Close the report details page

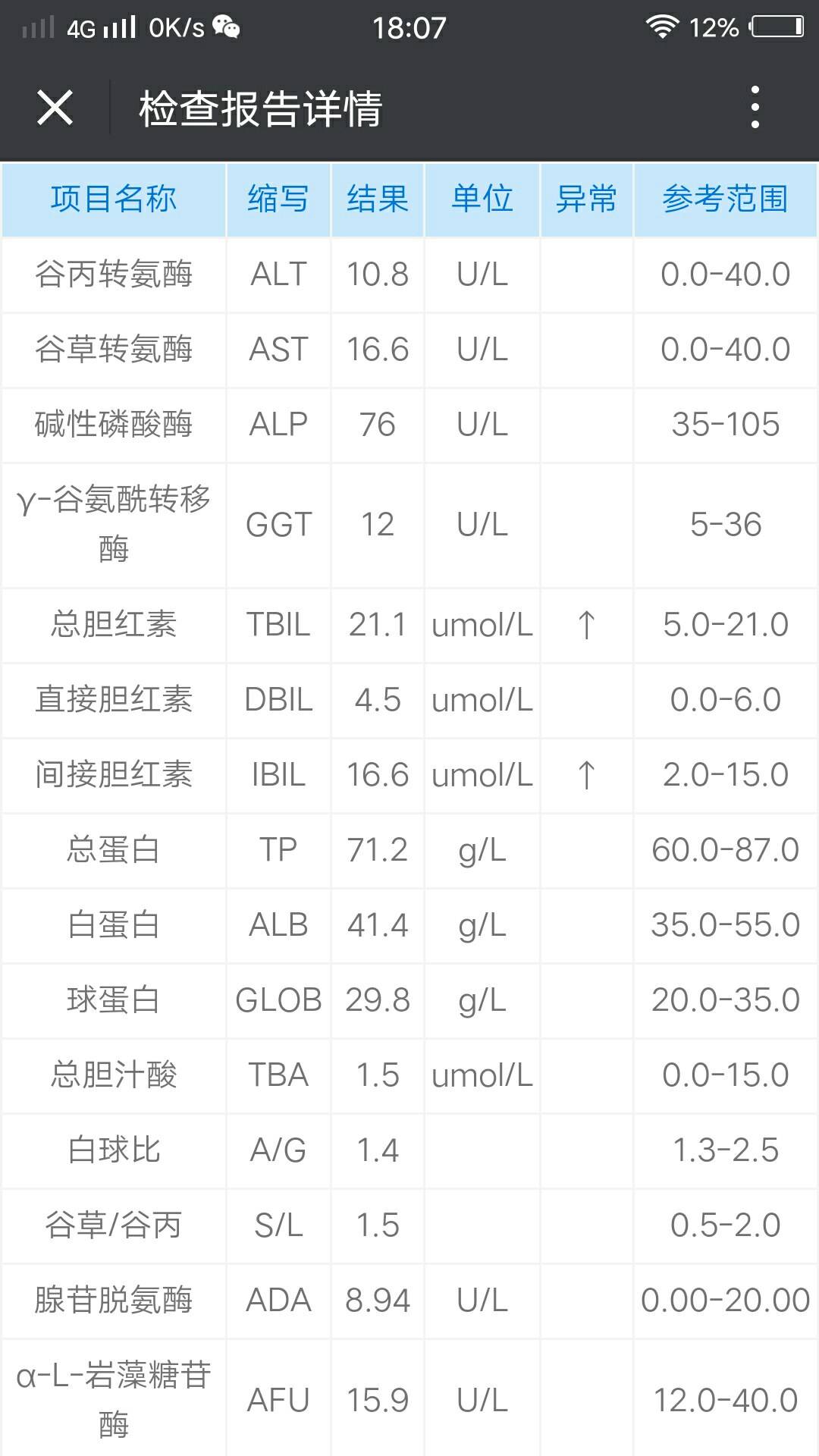point(55,108)
